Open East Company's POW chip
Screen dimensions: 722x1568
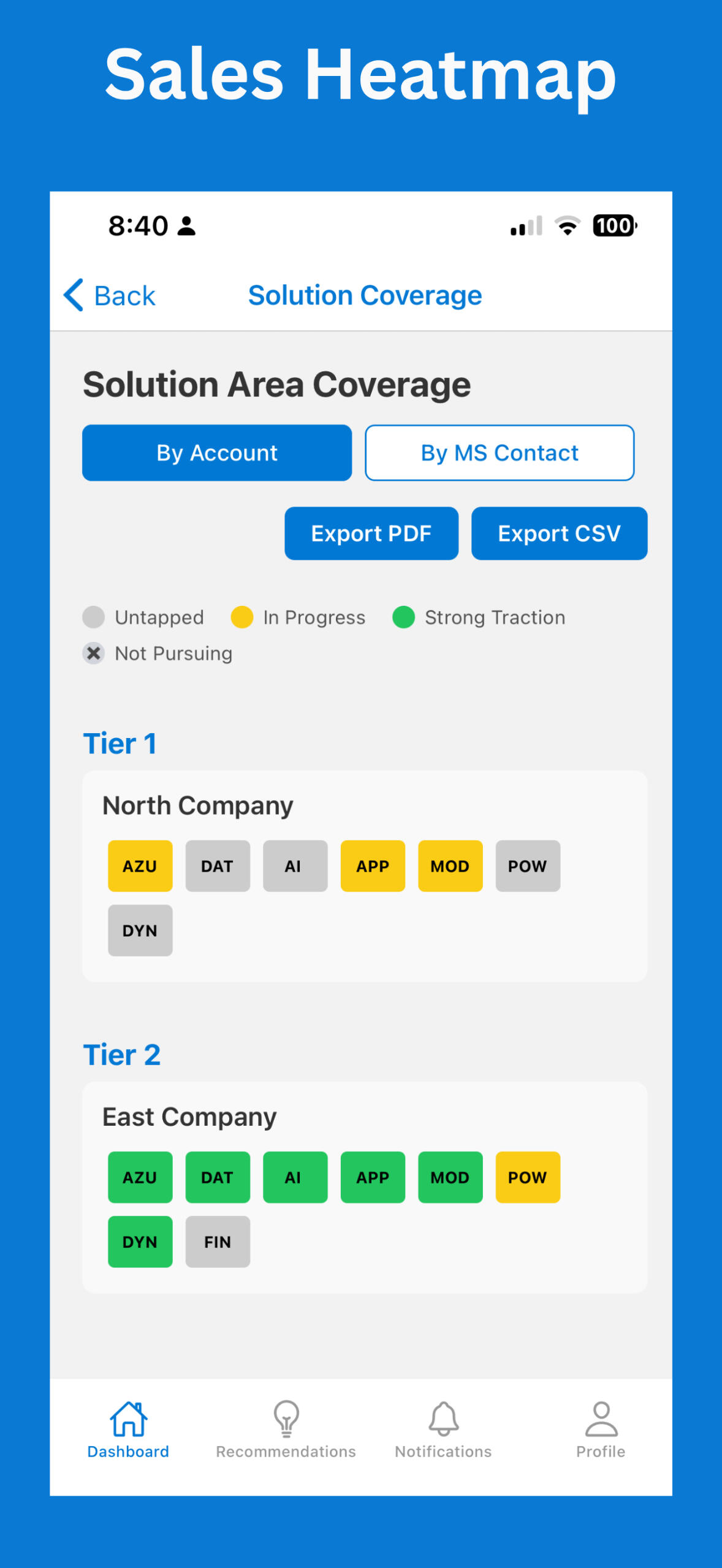tap(528, 1177)
